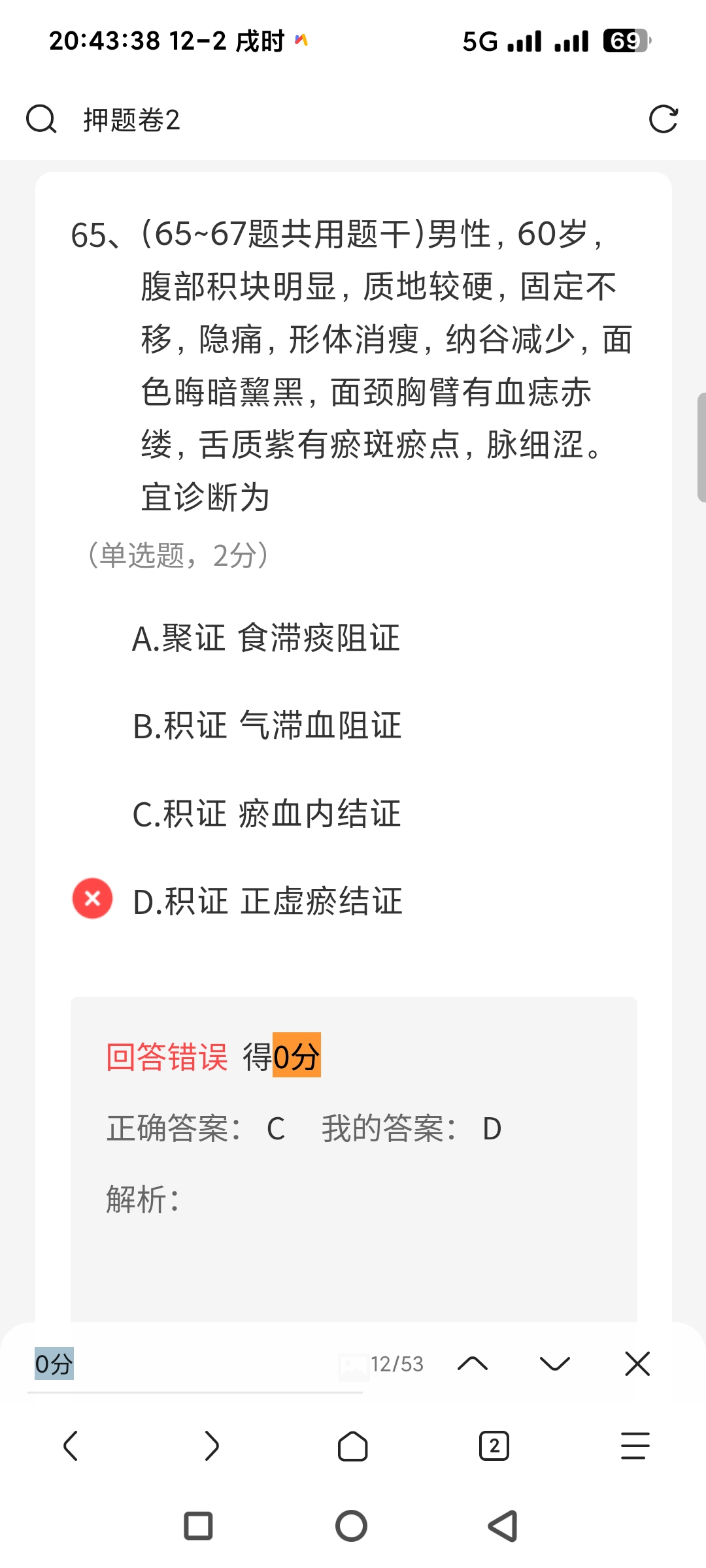Image resolution: width=706 pixels, height=1568 pixels.
Task: Reload the page with the refresh icon
Action: point(663,120)
